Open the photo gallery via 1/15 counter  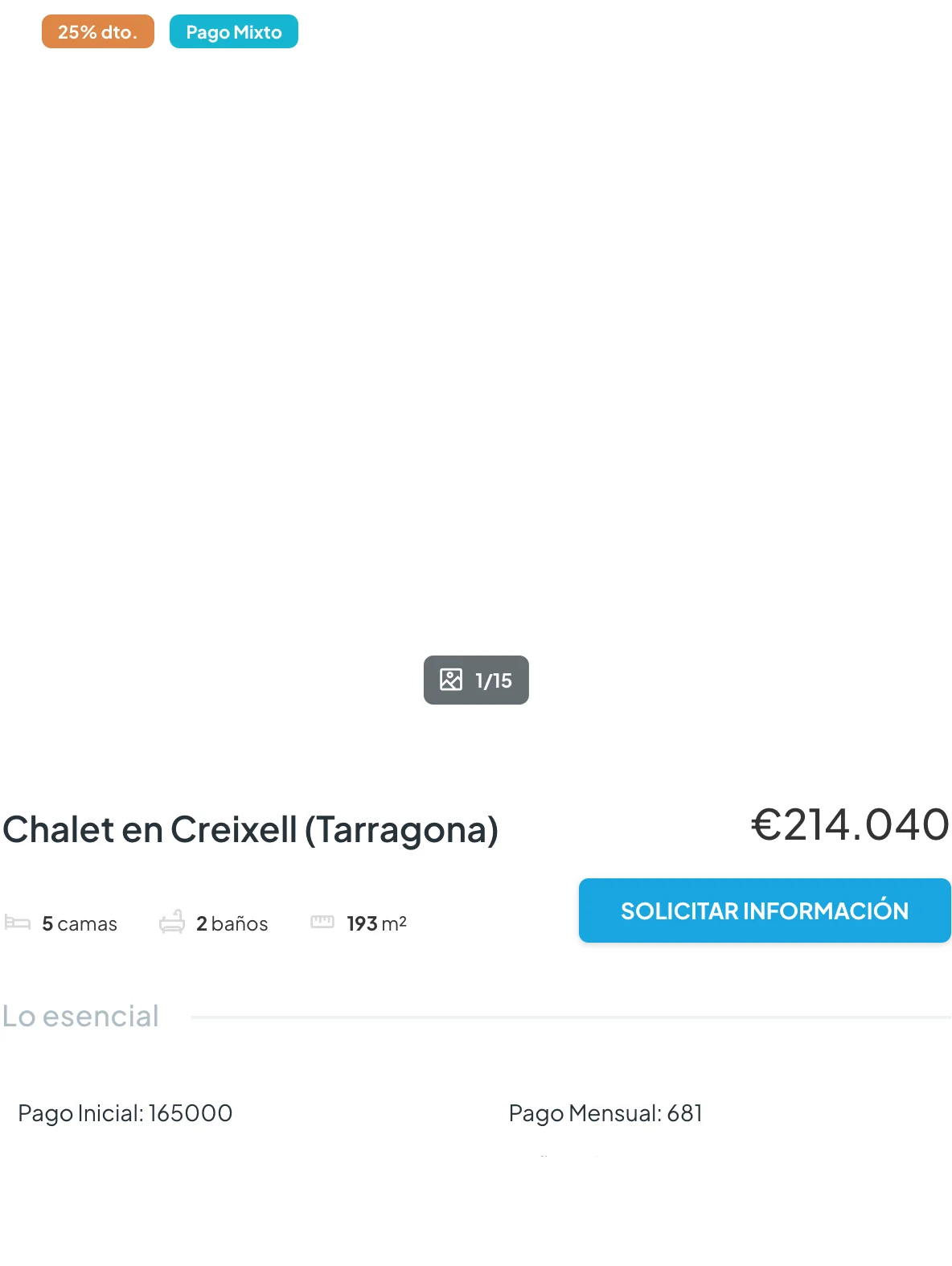point(476,680)
